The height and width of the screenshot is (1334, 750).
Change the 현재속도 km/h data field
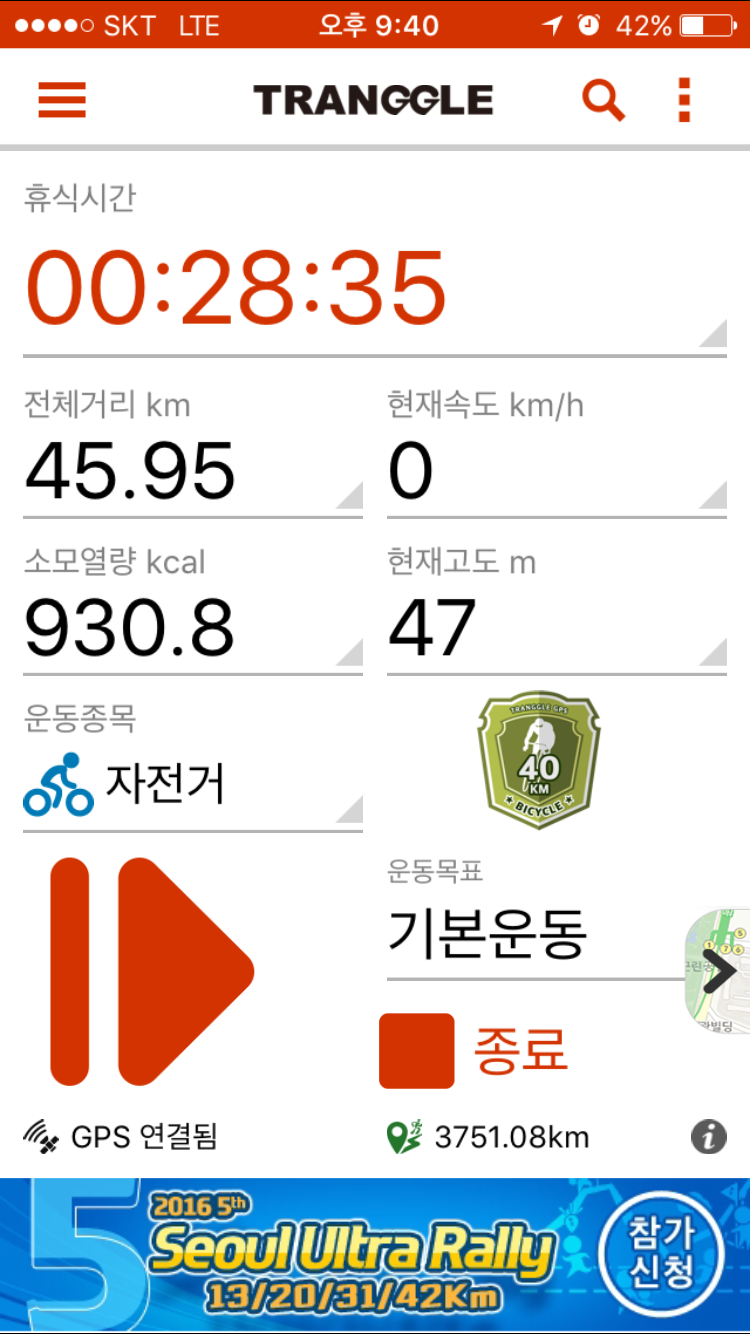[556, 470]
